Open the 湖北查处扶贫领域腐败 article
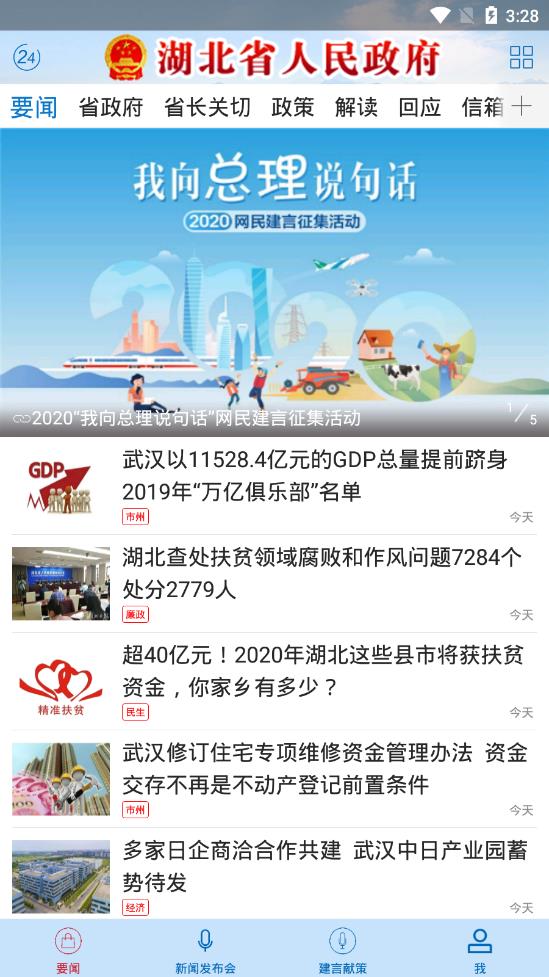Viewport: 549px width, 977px height. (x=274, y=584)
